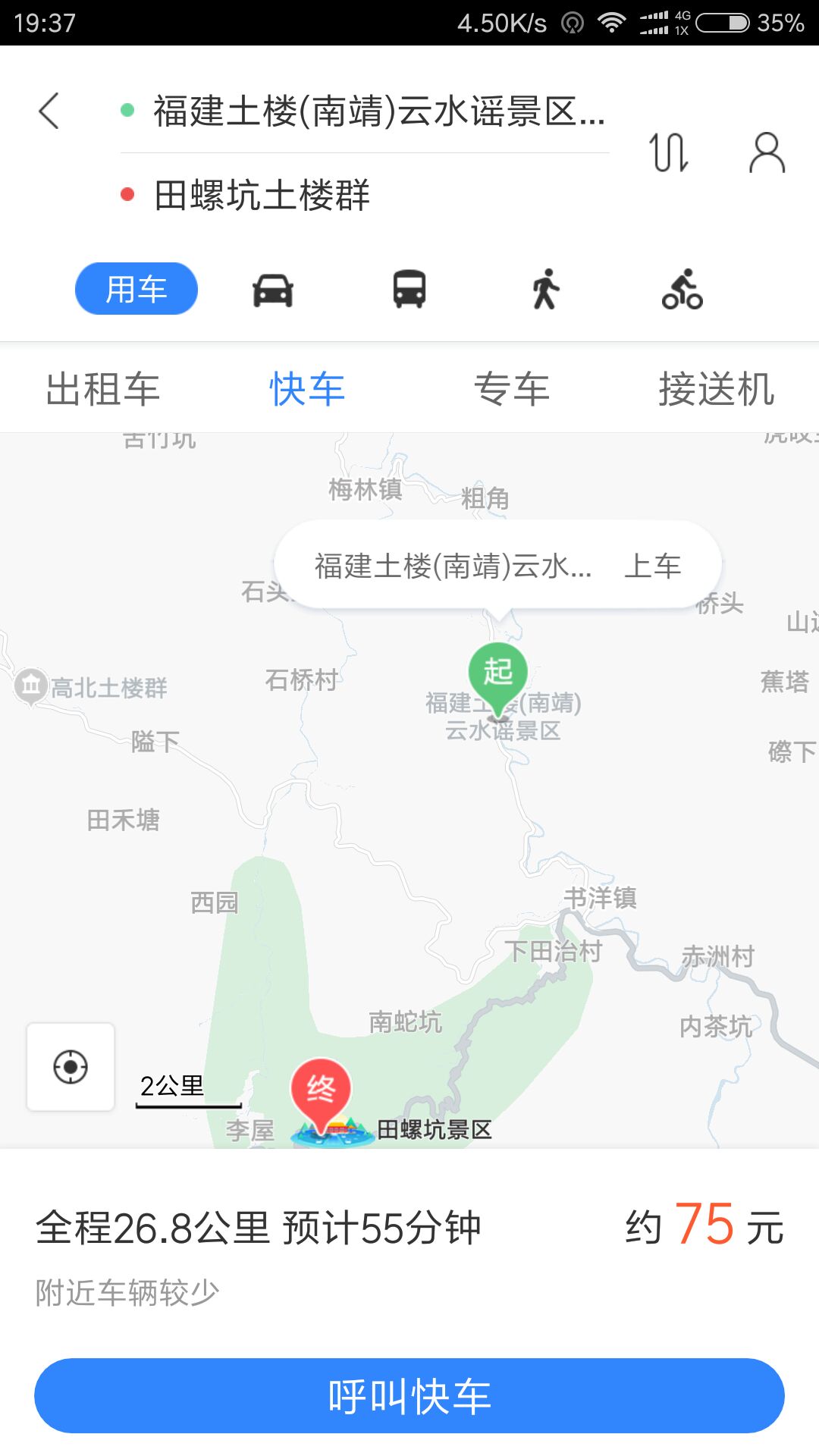819x1456 pixels.
Task: Select the 接送机 tab
Action: 716,389
